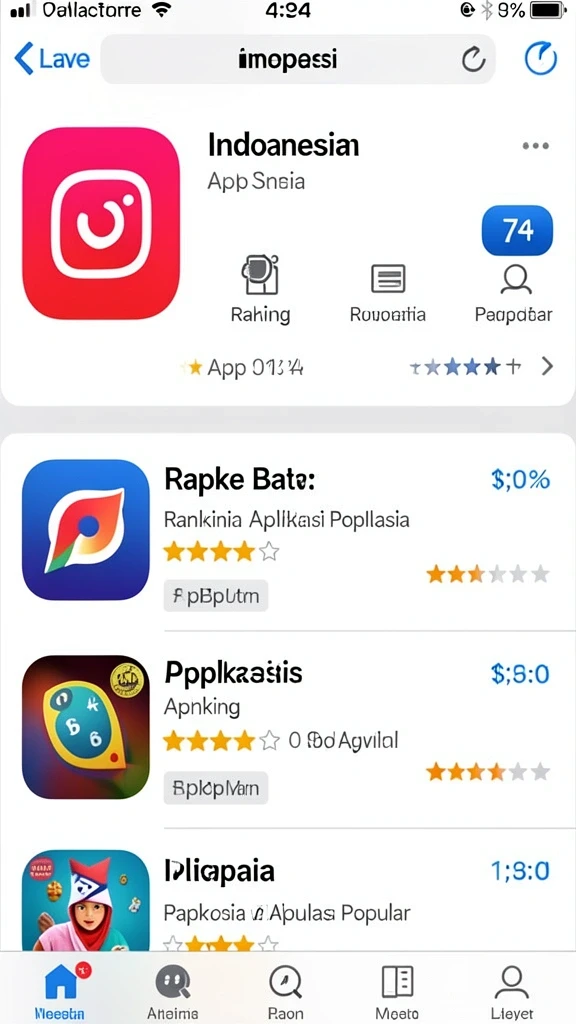Switch to the Aneima tab
This screenshot has height=1024, width=576.
(x=172, y=991)
